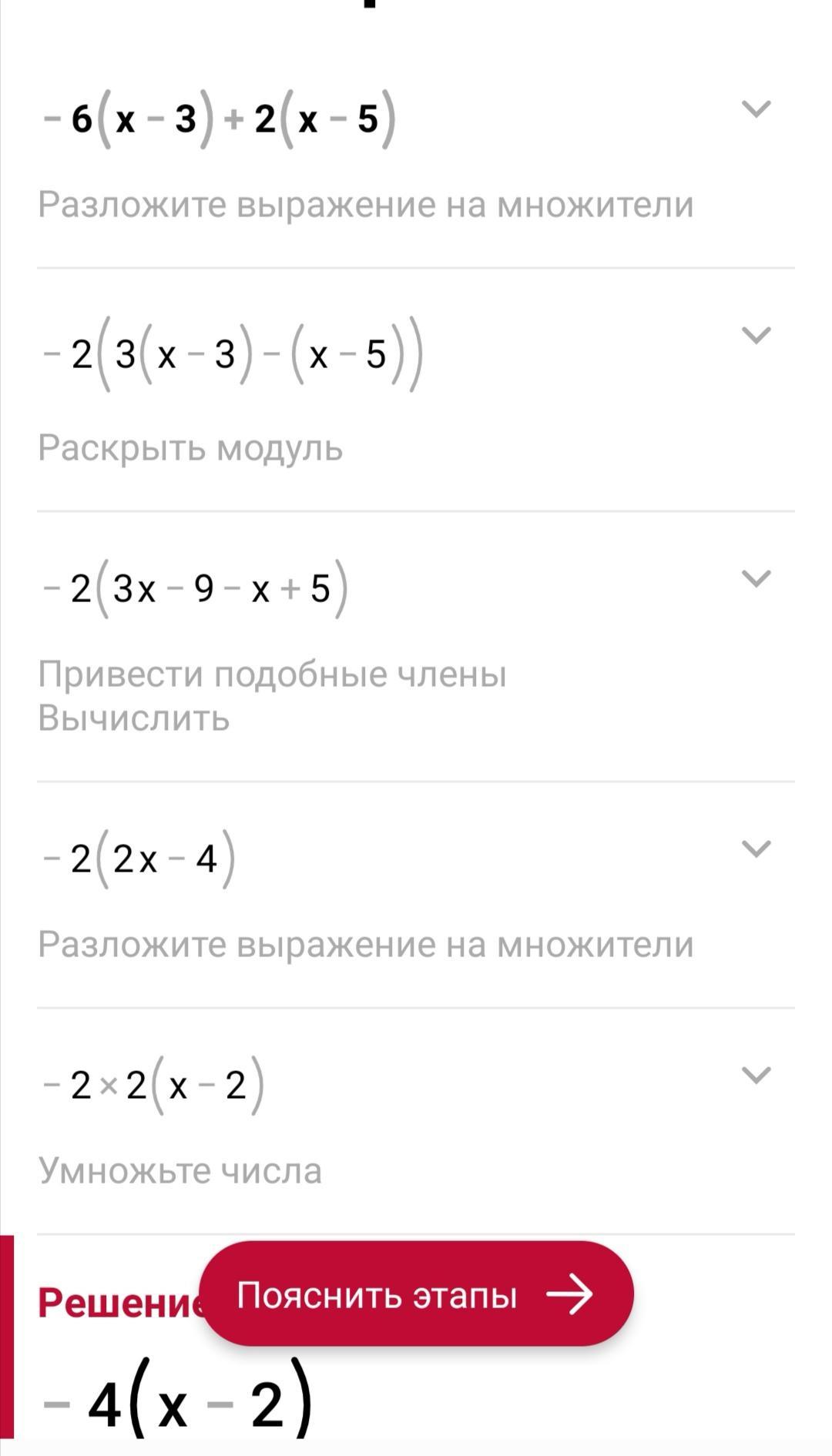Expand the step −2(3x−9−x+5)
This screenshot has height=1456, width=832.
(x=755, y=578)
